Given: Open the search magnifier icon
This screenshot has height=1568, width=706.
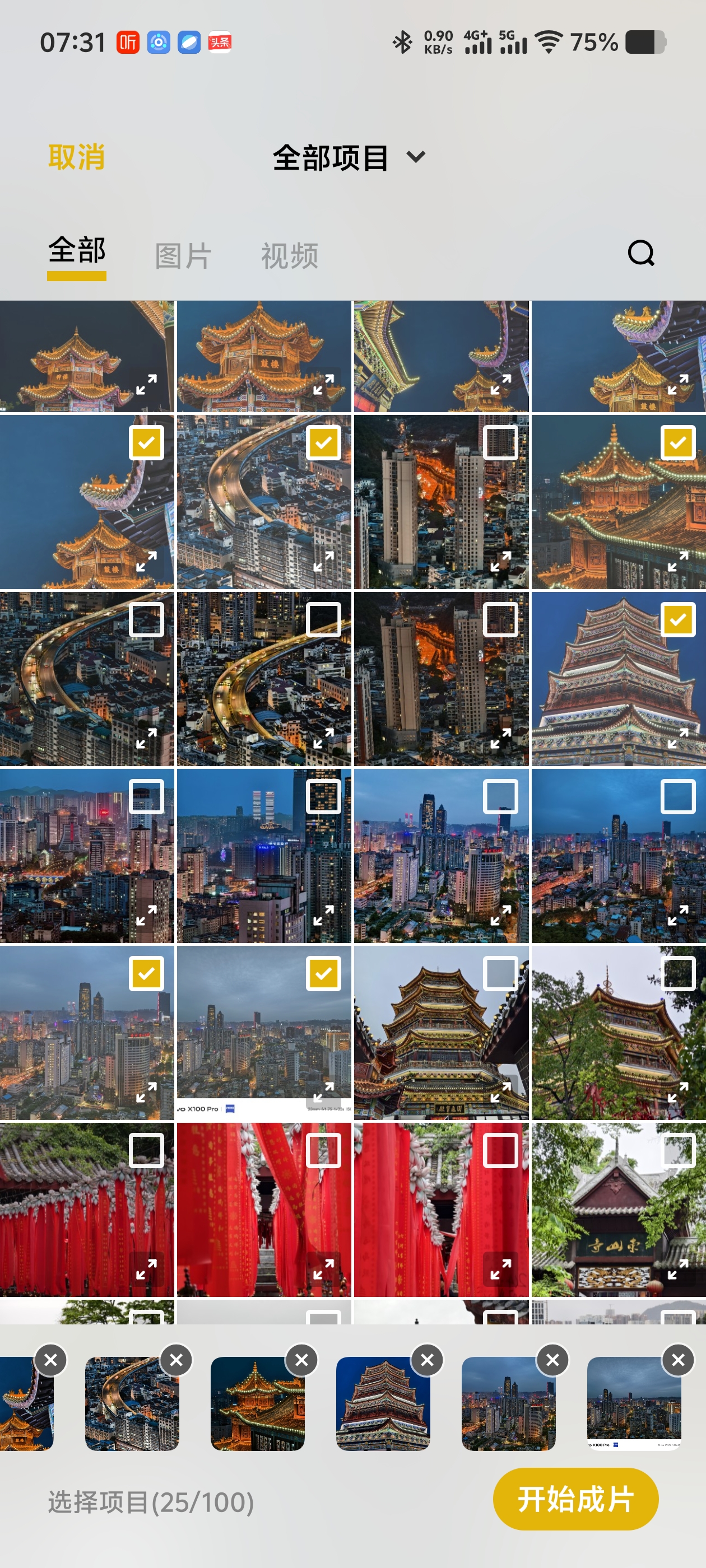Looking at the screenshot, I should pos(641,253).
